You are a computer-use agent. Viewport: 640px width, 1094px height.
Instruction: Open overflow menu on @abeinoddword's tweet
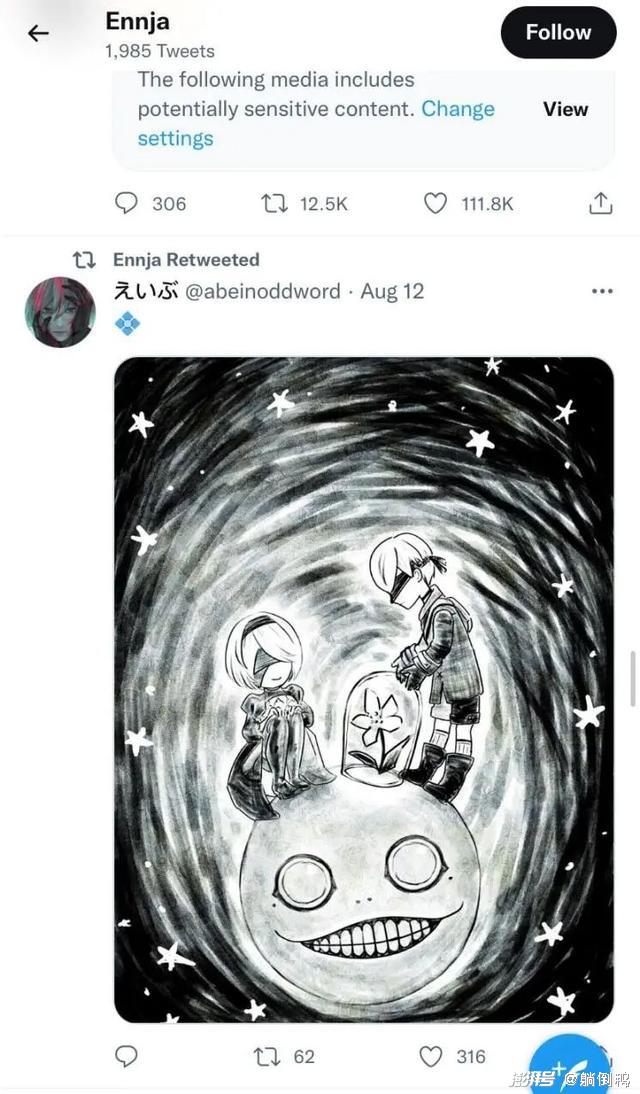(601, 291)
